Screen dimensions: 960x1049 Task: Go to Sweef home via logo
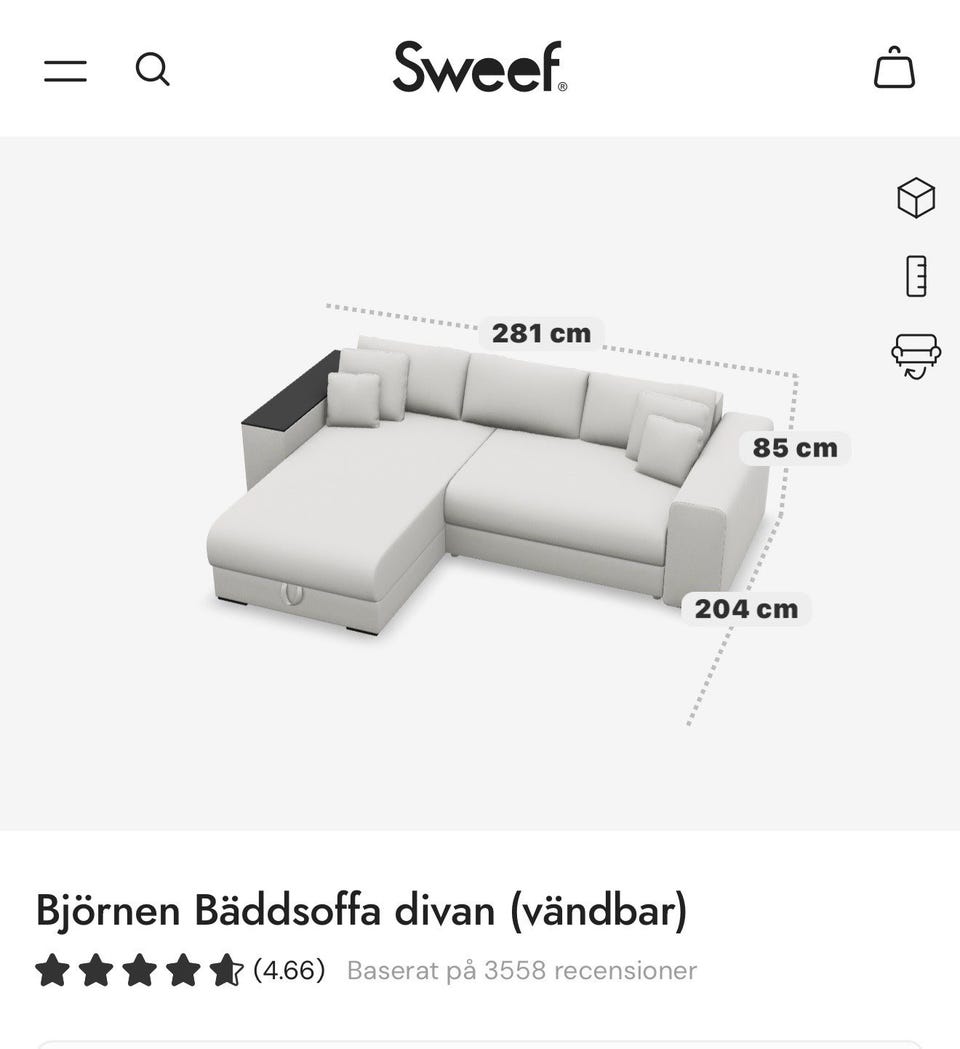pos(480,68)
